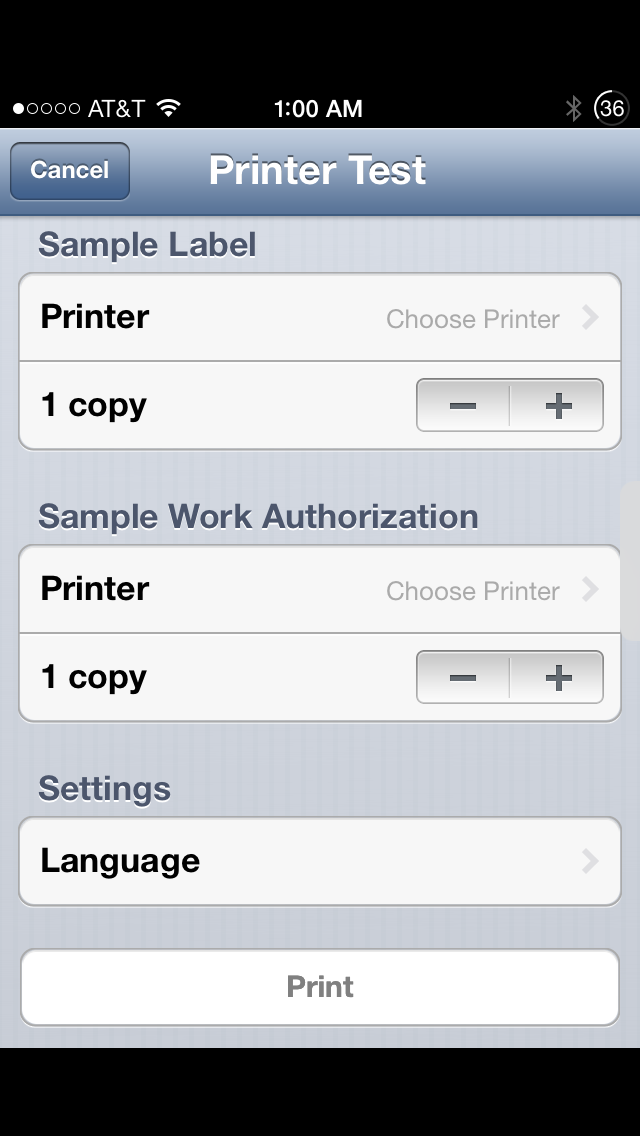Choose a printer for Sample Work Authorization
Image resolution: width=640 pixels, height=1136 pixels.
tap(320, 589)
